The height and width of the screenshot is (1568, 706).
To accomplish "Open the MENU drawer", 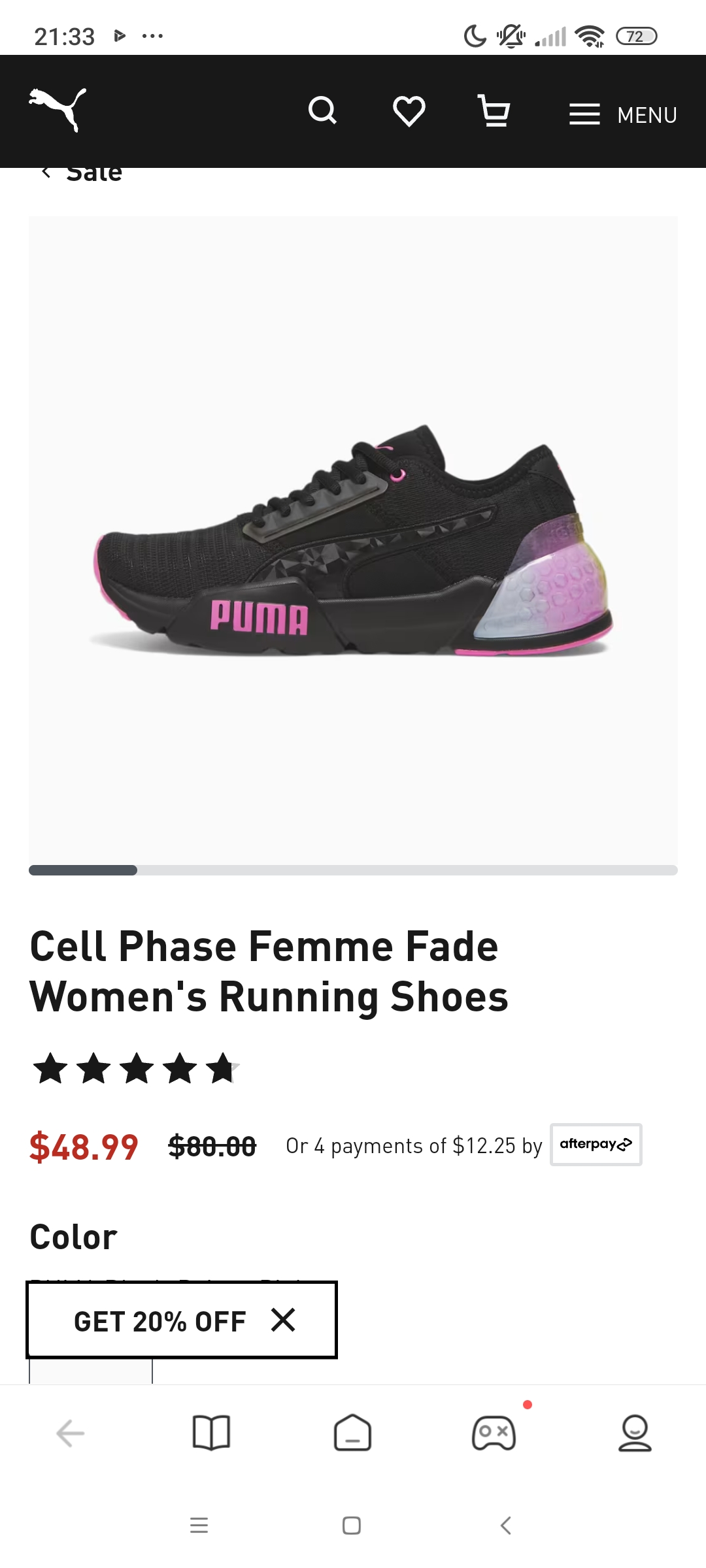I will coord(623,115).
